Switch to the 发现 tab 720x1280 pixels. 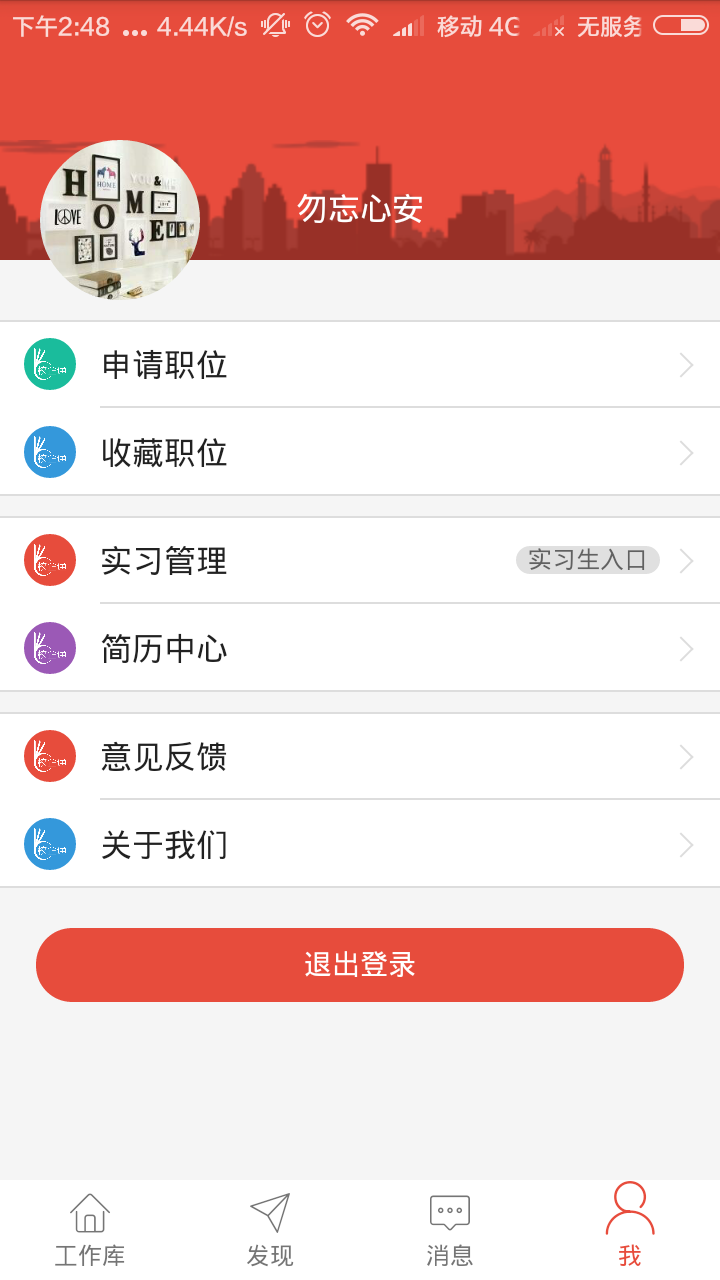[x=270, y=1230]
